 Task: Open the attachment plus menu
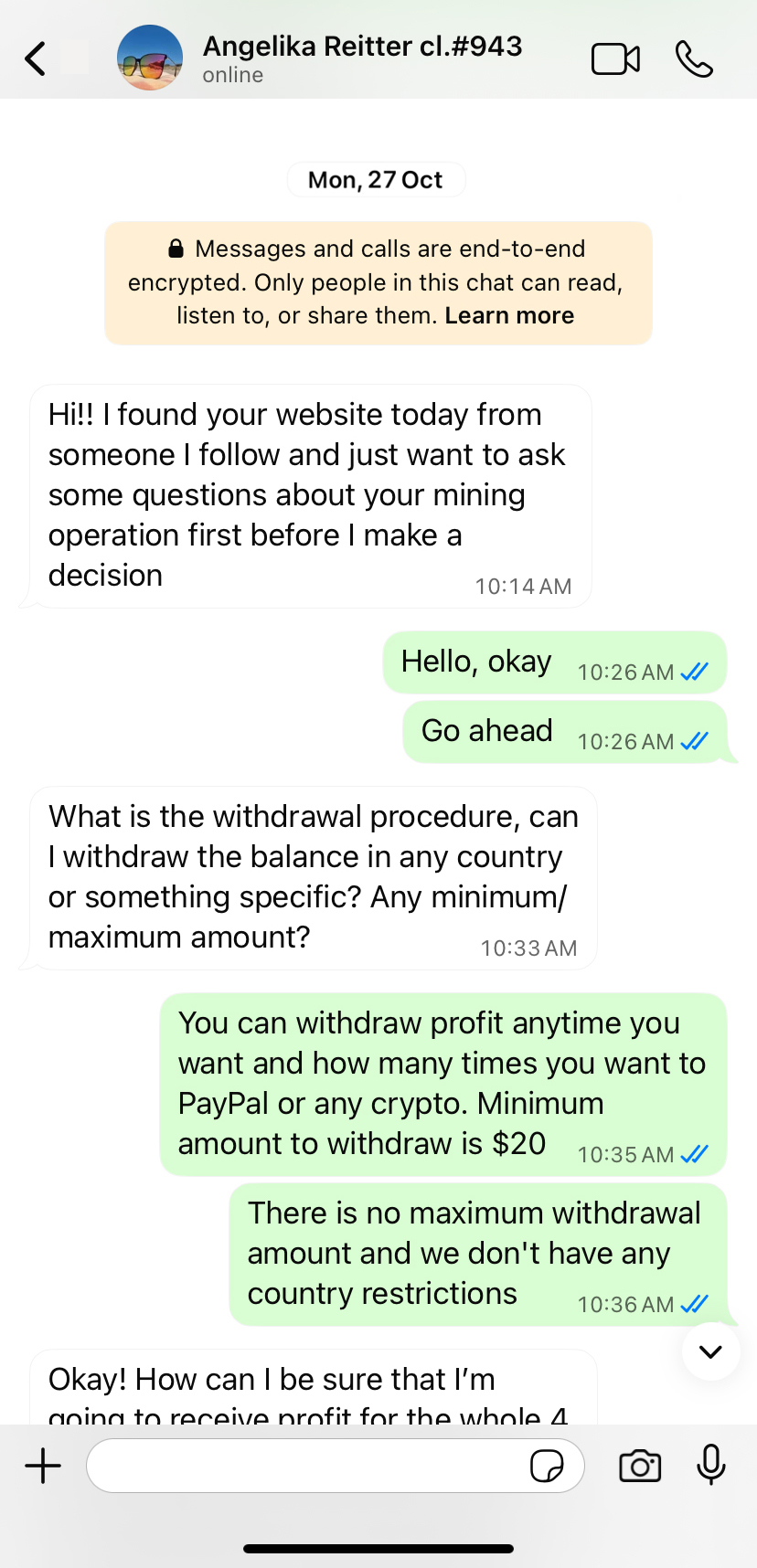click(x=43, y=1466)
